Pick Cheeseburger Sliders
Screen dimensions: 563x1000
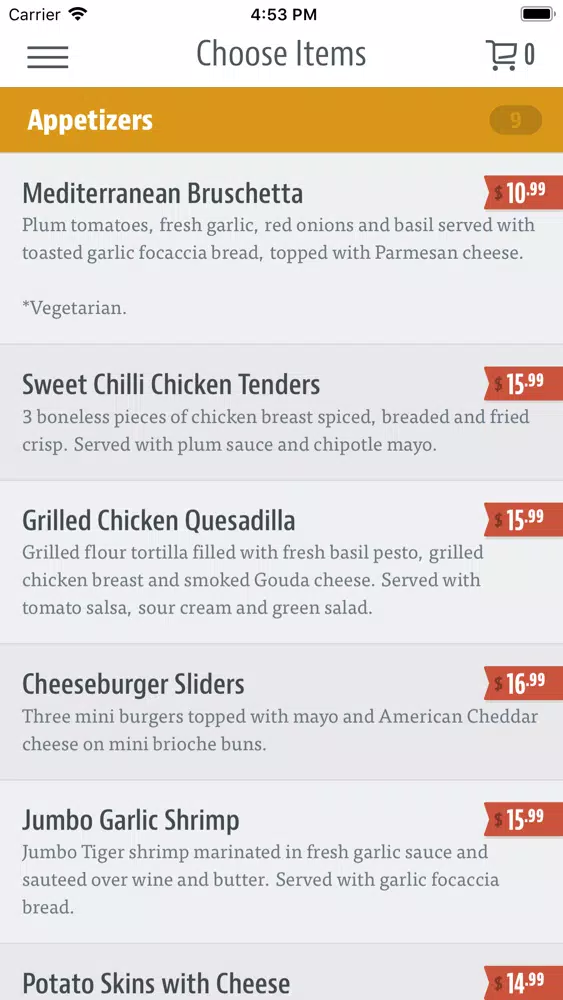click(281, 712)
